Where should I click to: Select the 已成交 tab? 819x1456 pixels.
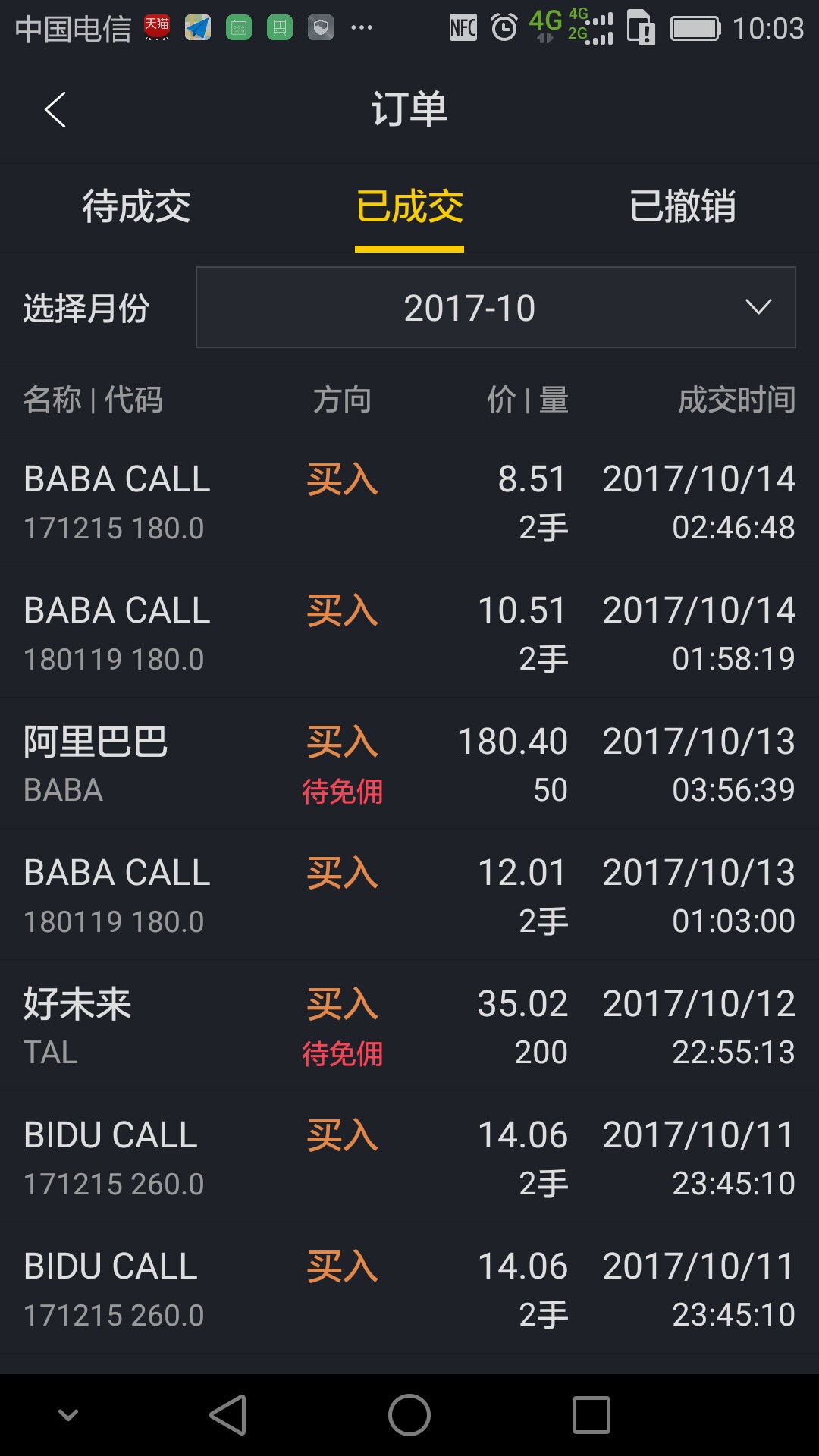(x=409, y=206)
